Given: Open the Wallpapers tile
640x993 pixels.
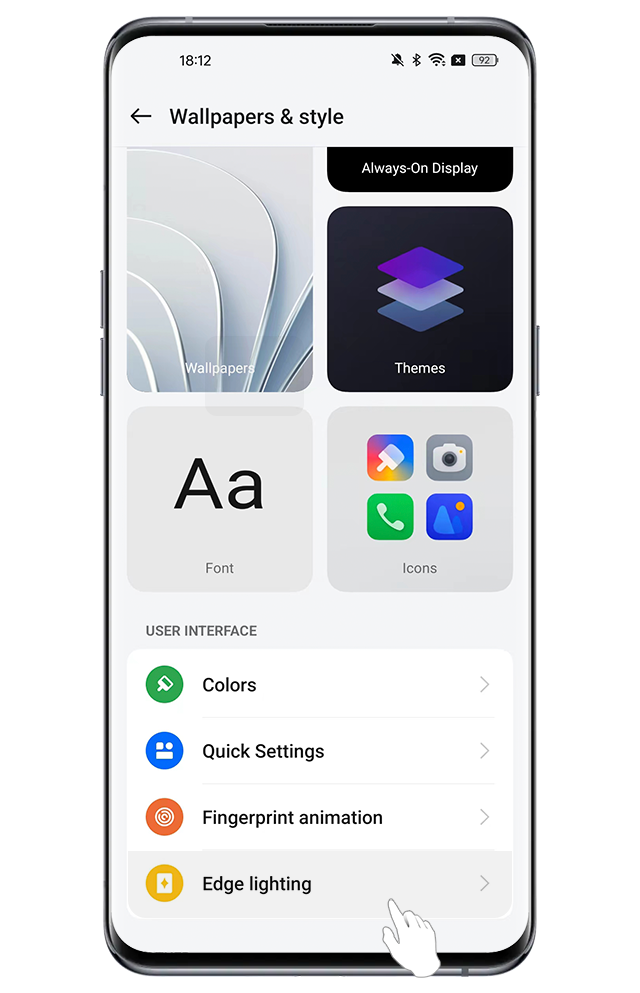Looking at the screenshot, I should click(x=219, y=270).
